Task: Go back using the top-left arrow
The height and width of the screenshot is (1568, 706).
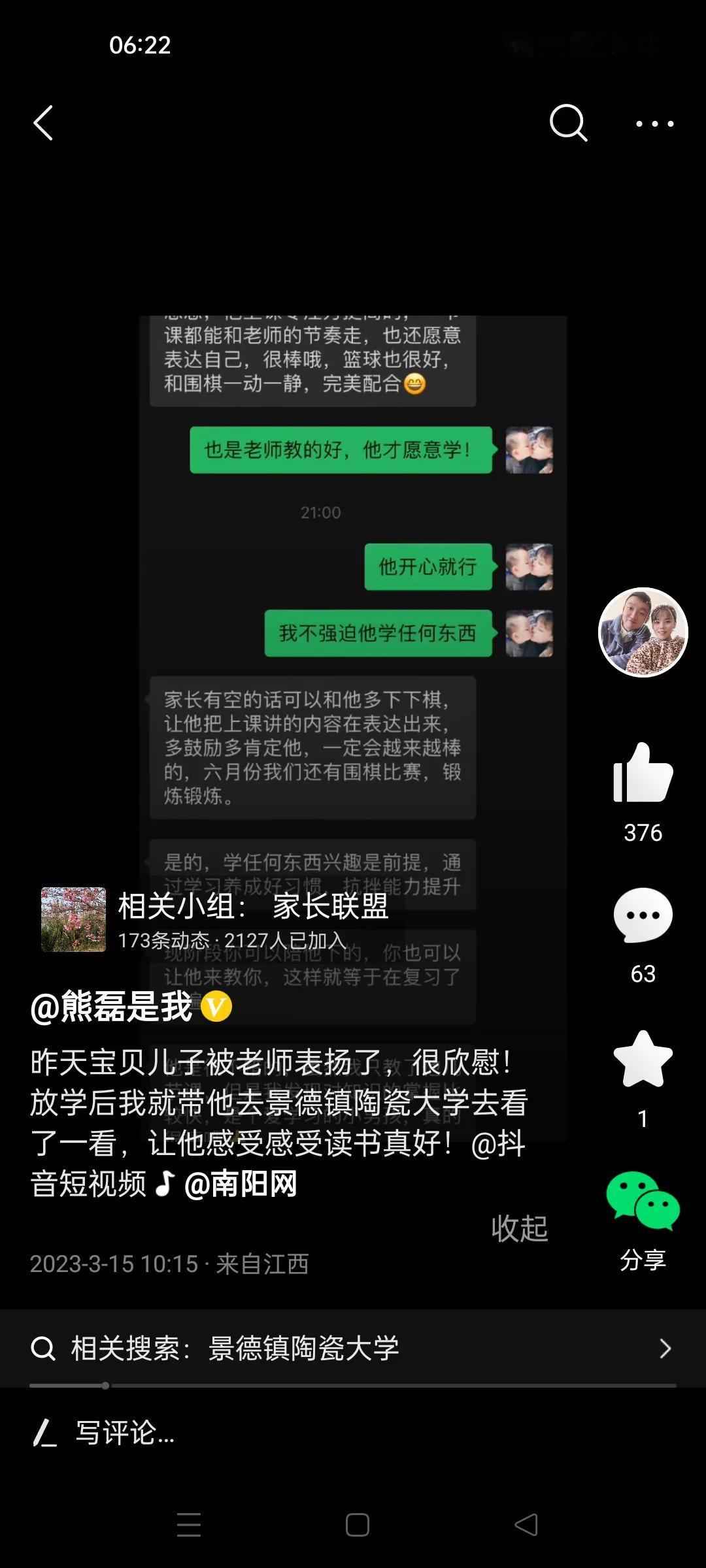Action: click(43, 123)
